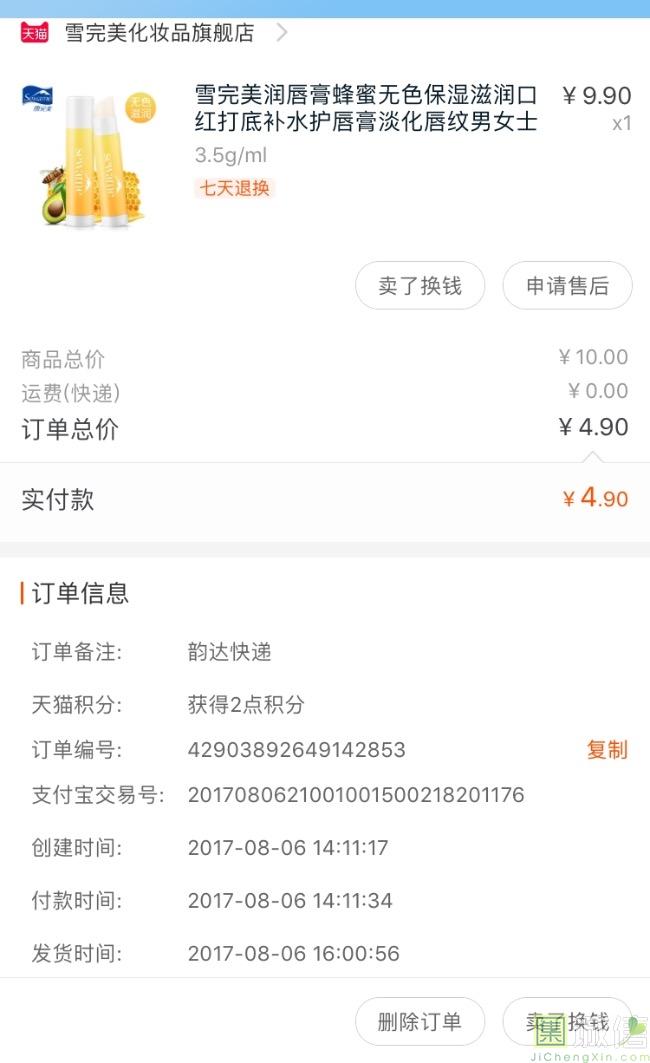The image size is (650, 1063).
Task: Tap the bottom 卖了换钱 button
Action: (567, 1021)
